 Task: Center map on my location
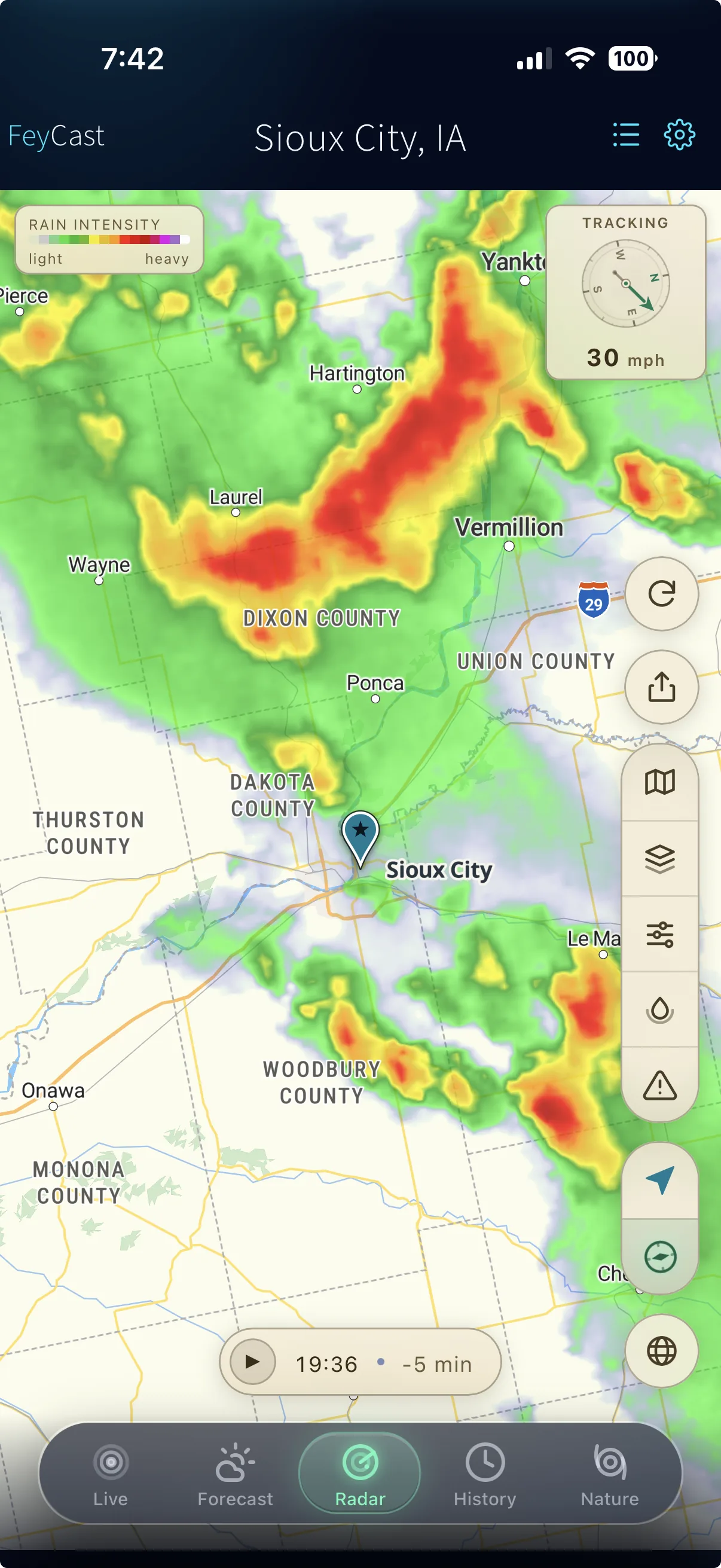(660, 1180)
